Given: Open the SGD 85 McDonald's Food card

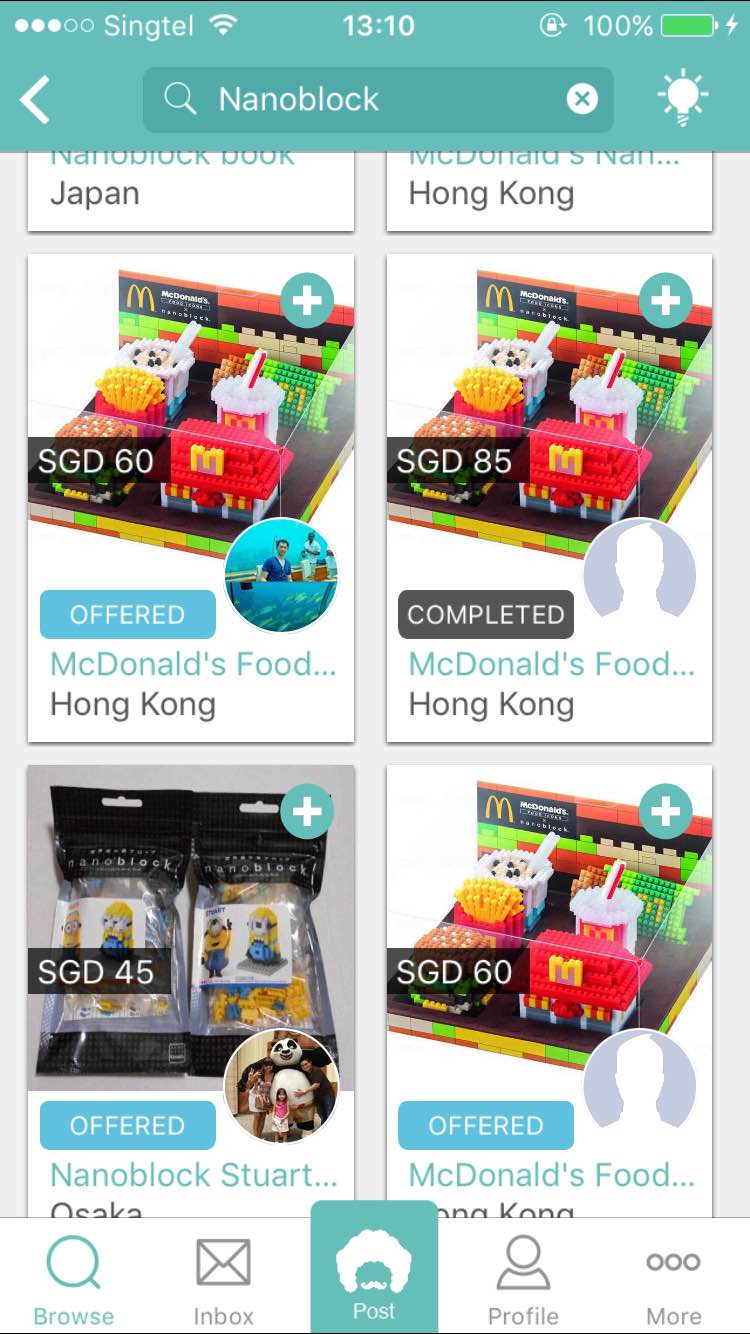Looking at the screenshot, I should pyautogui.click(x=549, y=420).
